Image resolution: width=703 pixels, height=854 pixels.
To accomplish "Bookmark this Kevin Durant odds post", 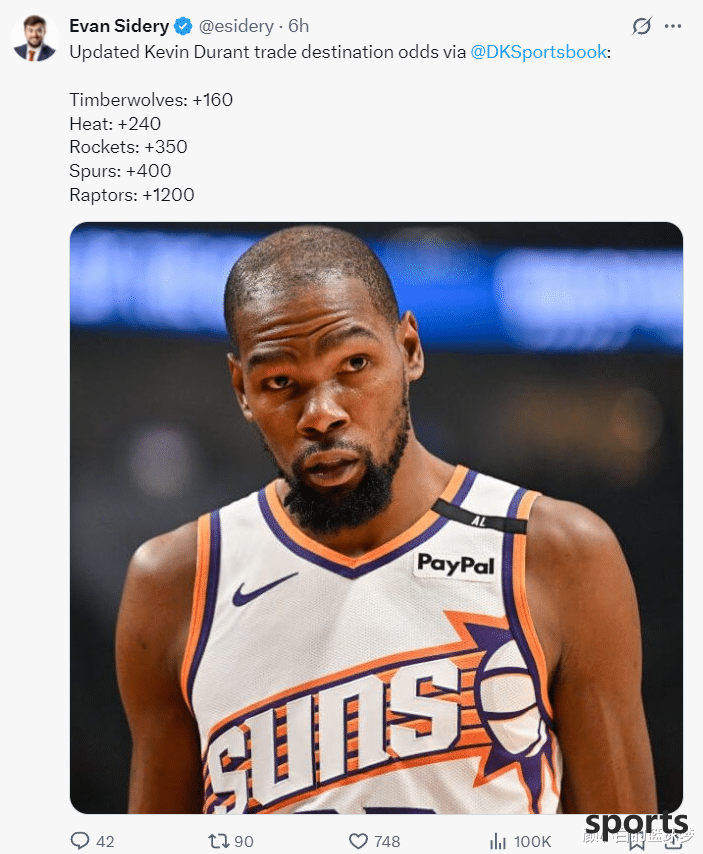I will tap(636, 841).
